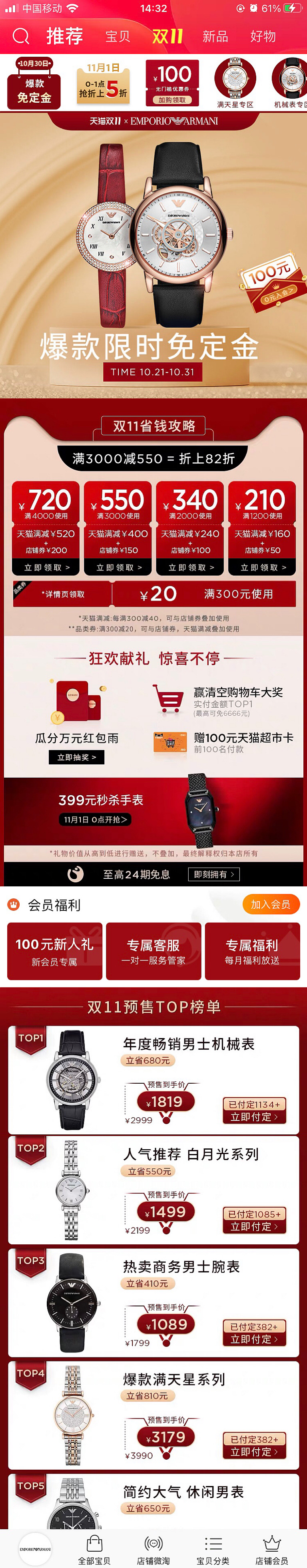Tap 即刻拥有 for 24-period interest-free
Image resolution: width=307 pixels, height=1568 pixels.
pos(213,874)
